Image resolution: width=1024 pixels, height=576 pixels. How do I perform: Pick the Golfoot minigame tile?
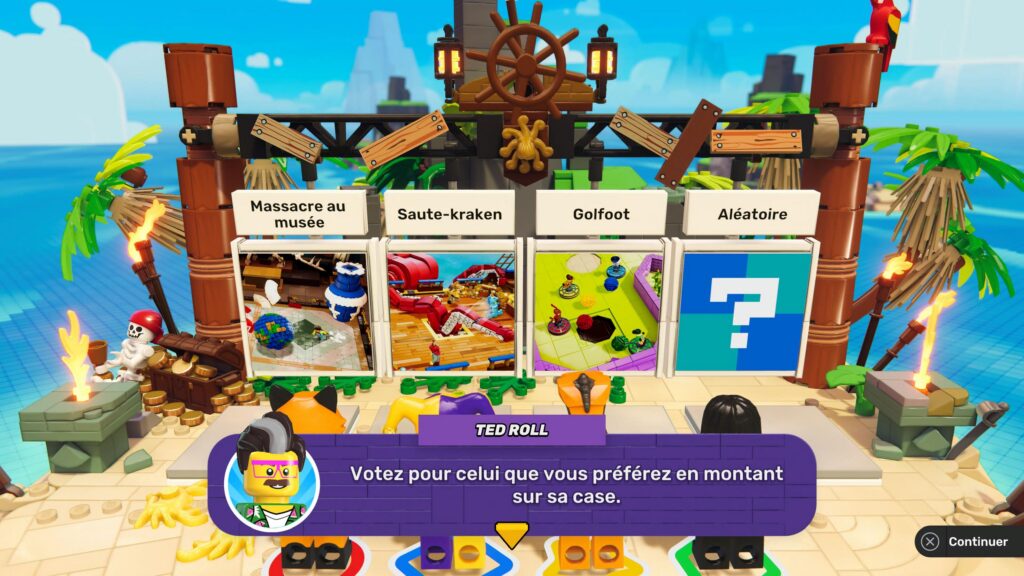(599, 308)
